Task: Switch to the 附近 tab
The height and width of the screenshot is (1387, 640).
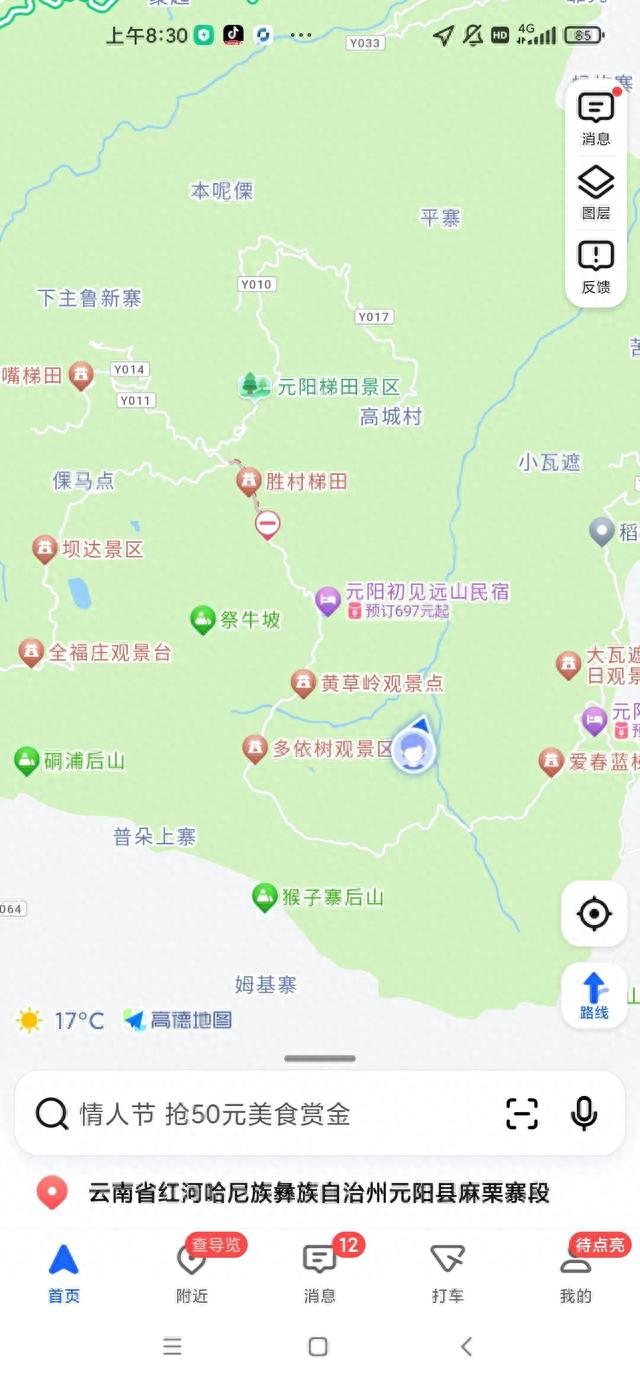Action: [x=192, y=1270]
